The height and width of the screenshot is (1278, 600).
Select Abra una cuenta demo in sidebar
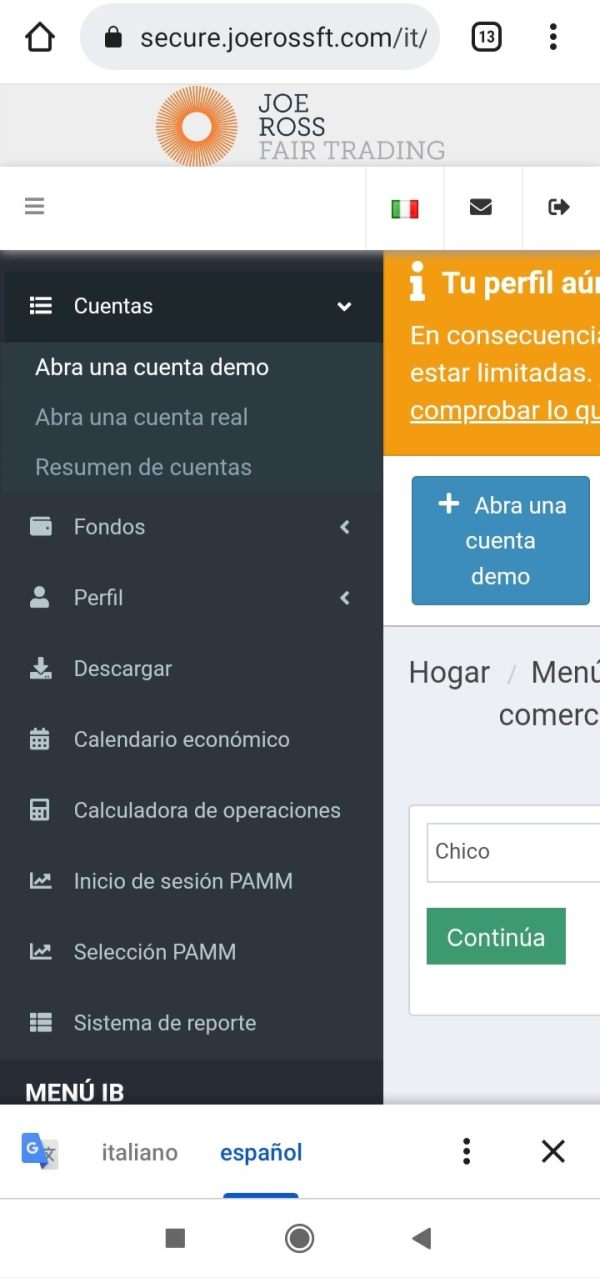[x=152, y=367]
